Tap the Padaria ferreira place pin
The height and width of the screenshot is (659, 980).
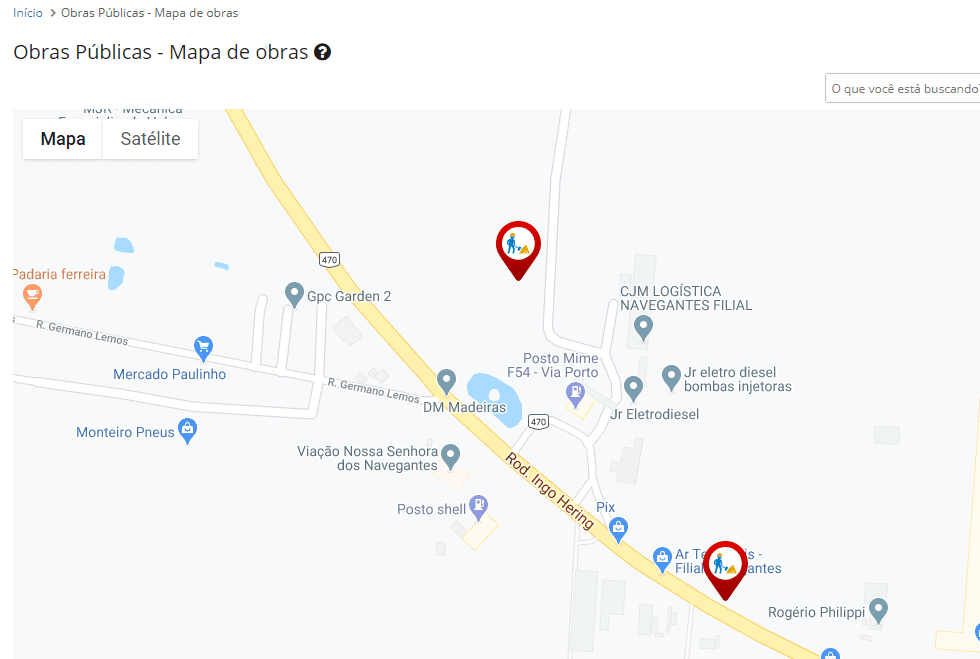click(32, 295)
